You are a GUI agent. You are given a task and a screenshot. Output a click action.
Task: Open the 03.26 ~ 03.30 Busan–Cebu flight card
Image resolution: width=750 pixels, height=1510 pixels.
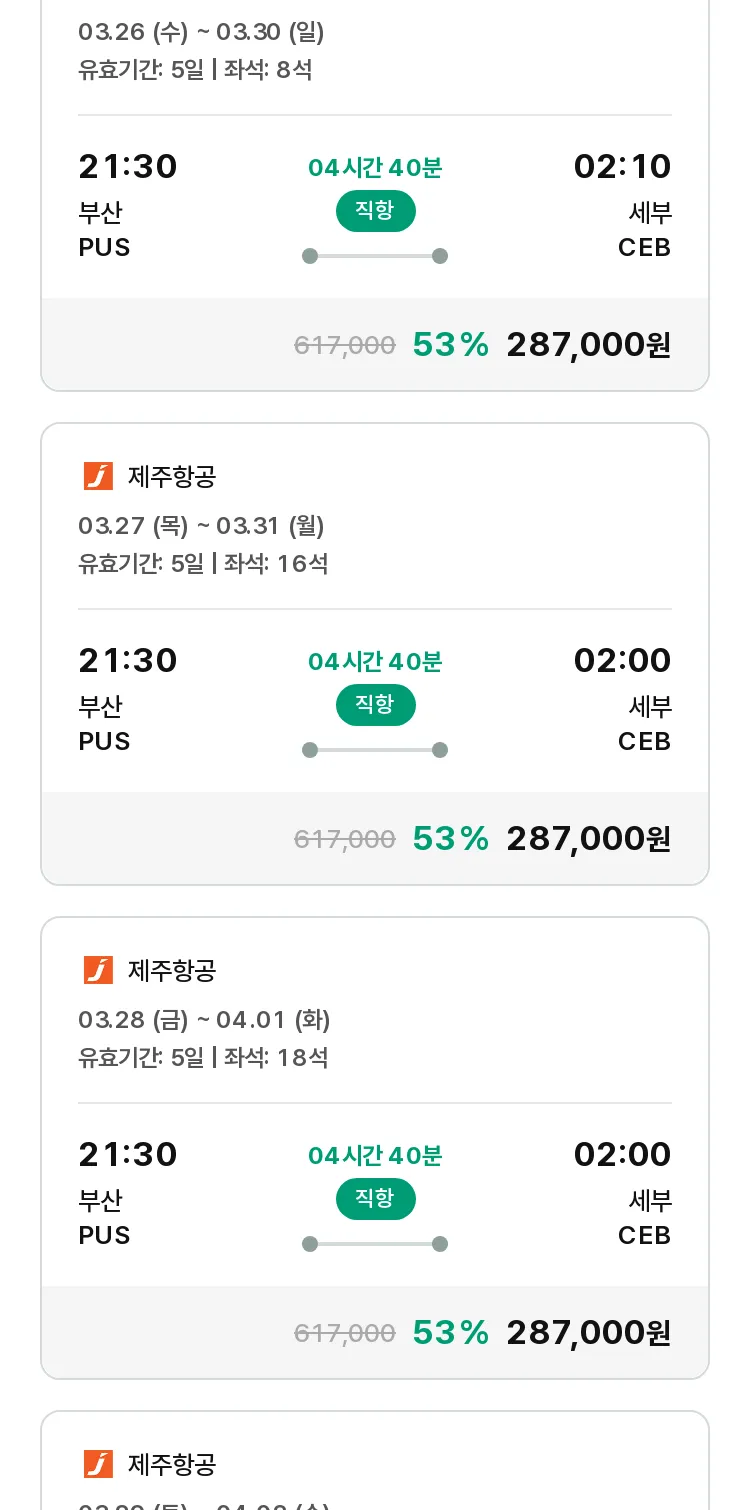tap(375, 195)
